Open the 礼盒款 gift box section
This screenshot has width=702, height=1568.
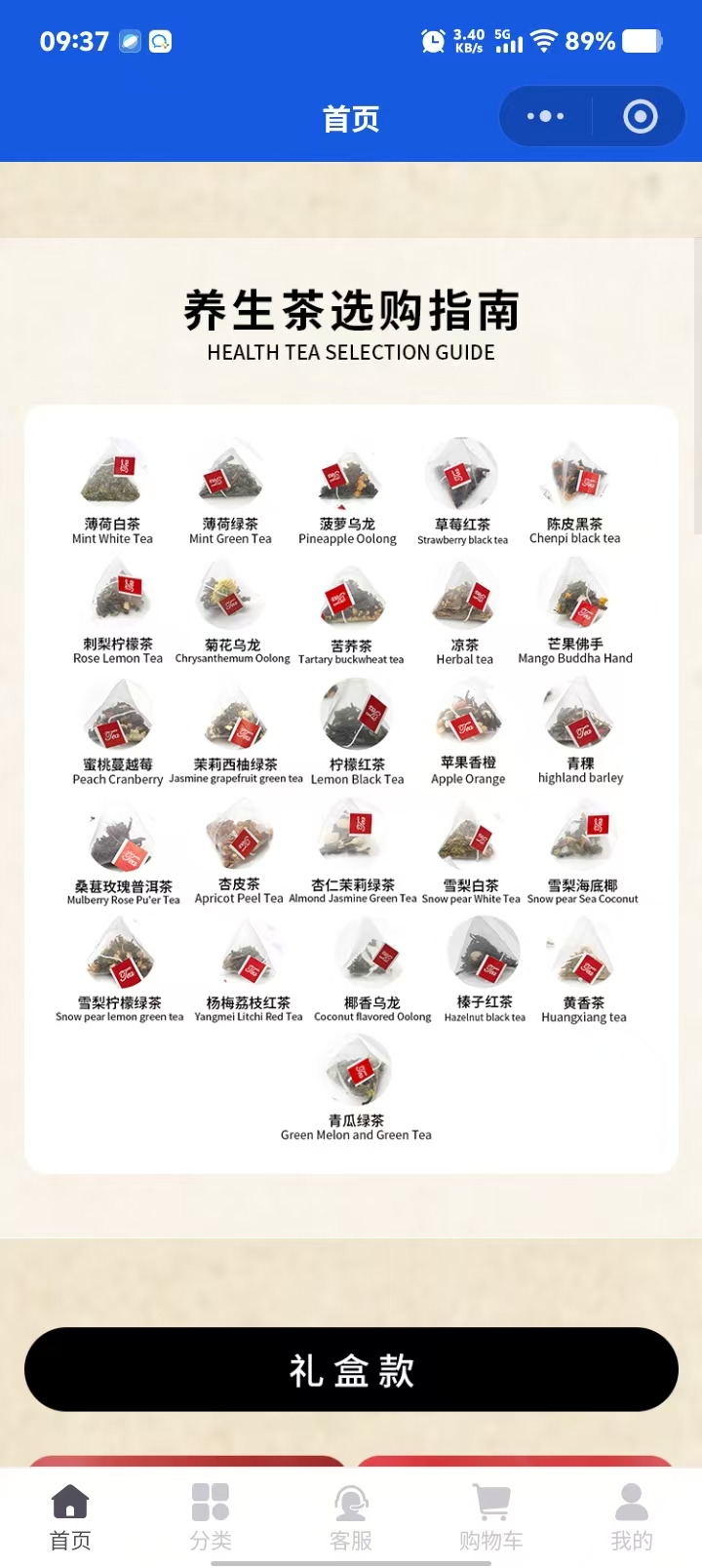point(351,1369)
